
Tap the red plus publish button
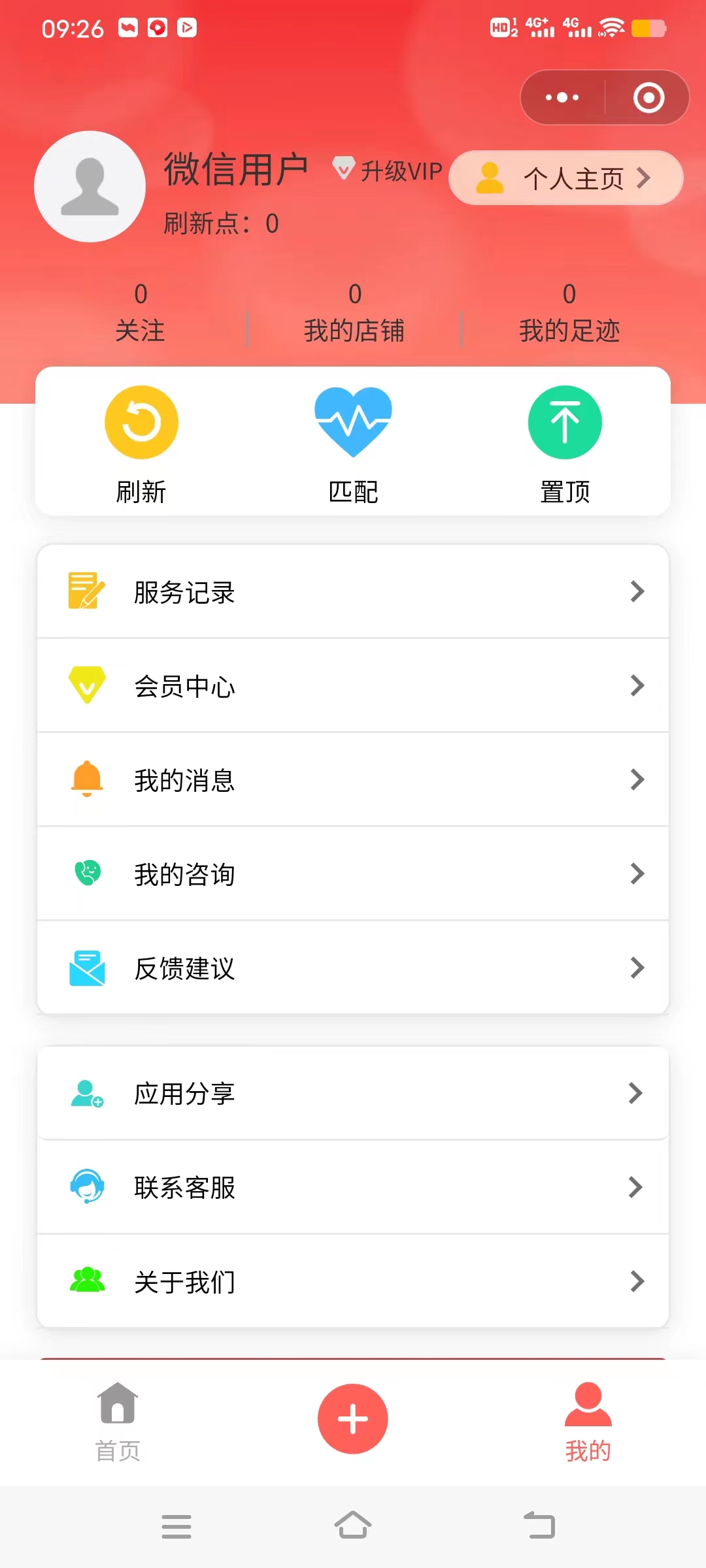coord(353,1419)
